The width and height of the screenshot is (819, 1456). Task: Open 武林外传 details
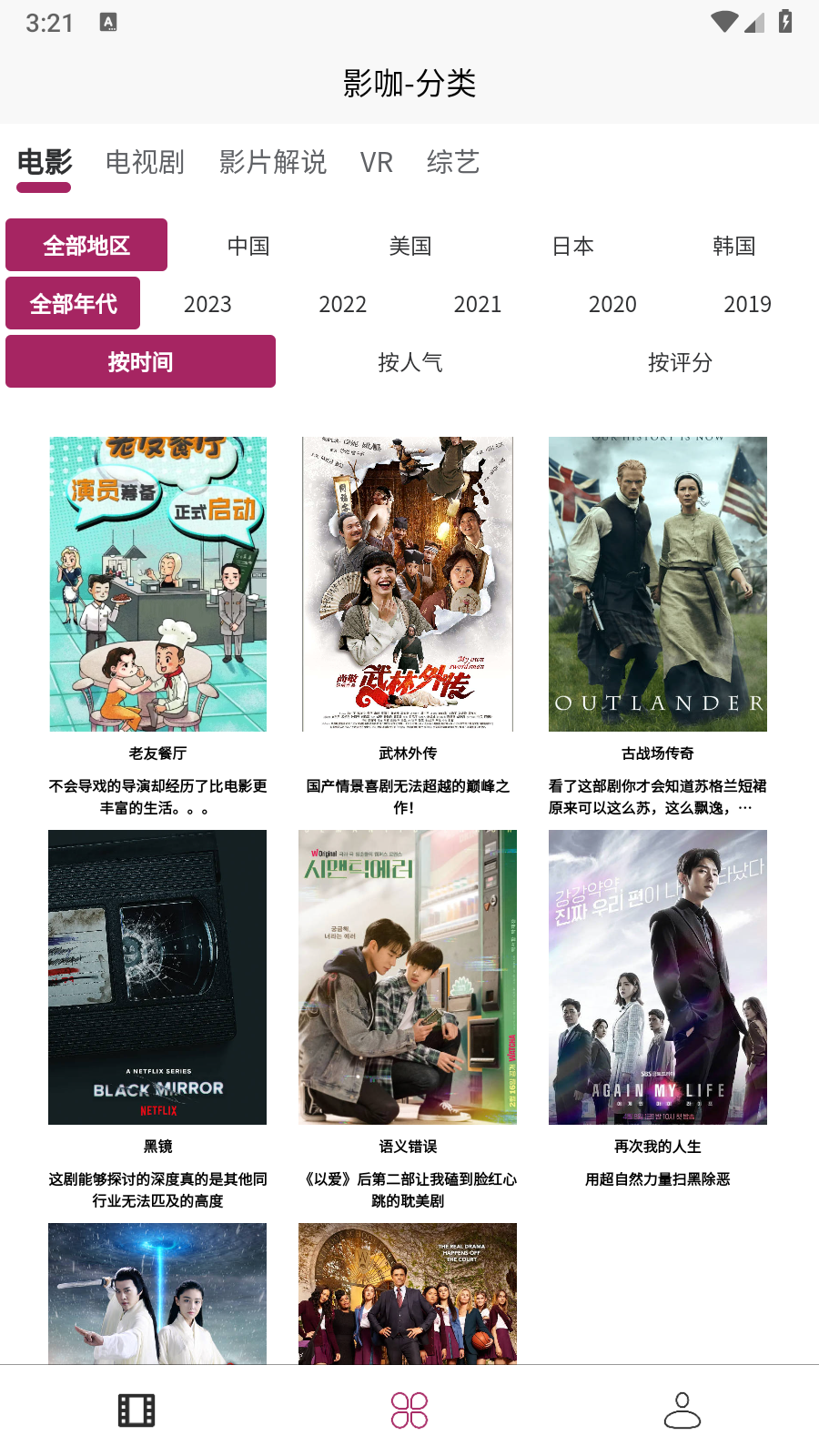408,584
